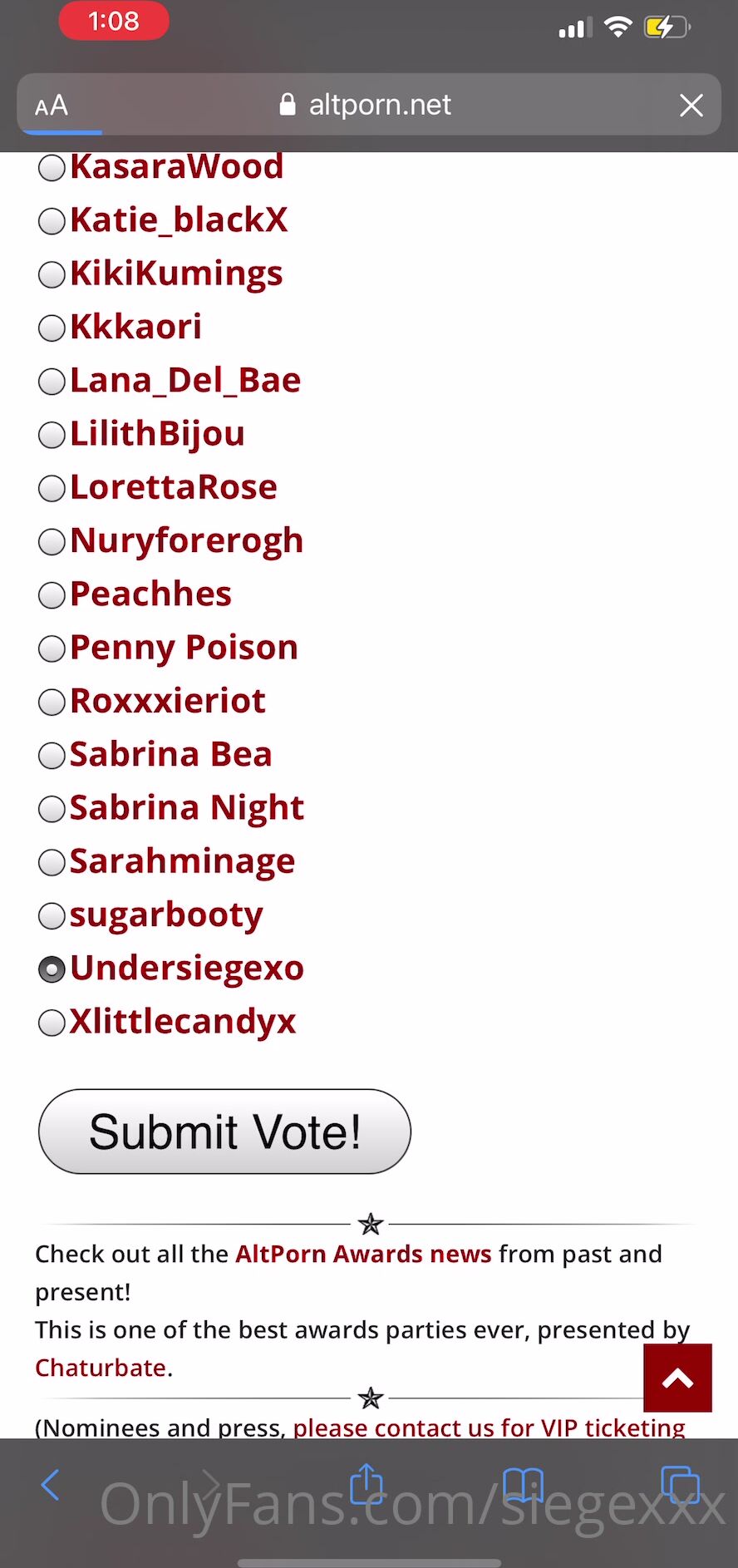Stop loading with the address bar X

coord(691,106)
